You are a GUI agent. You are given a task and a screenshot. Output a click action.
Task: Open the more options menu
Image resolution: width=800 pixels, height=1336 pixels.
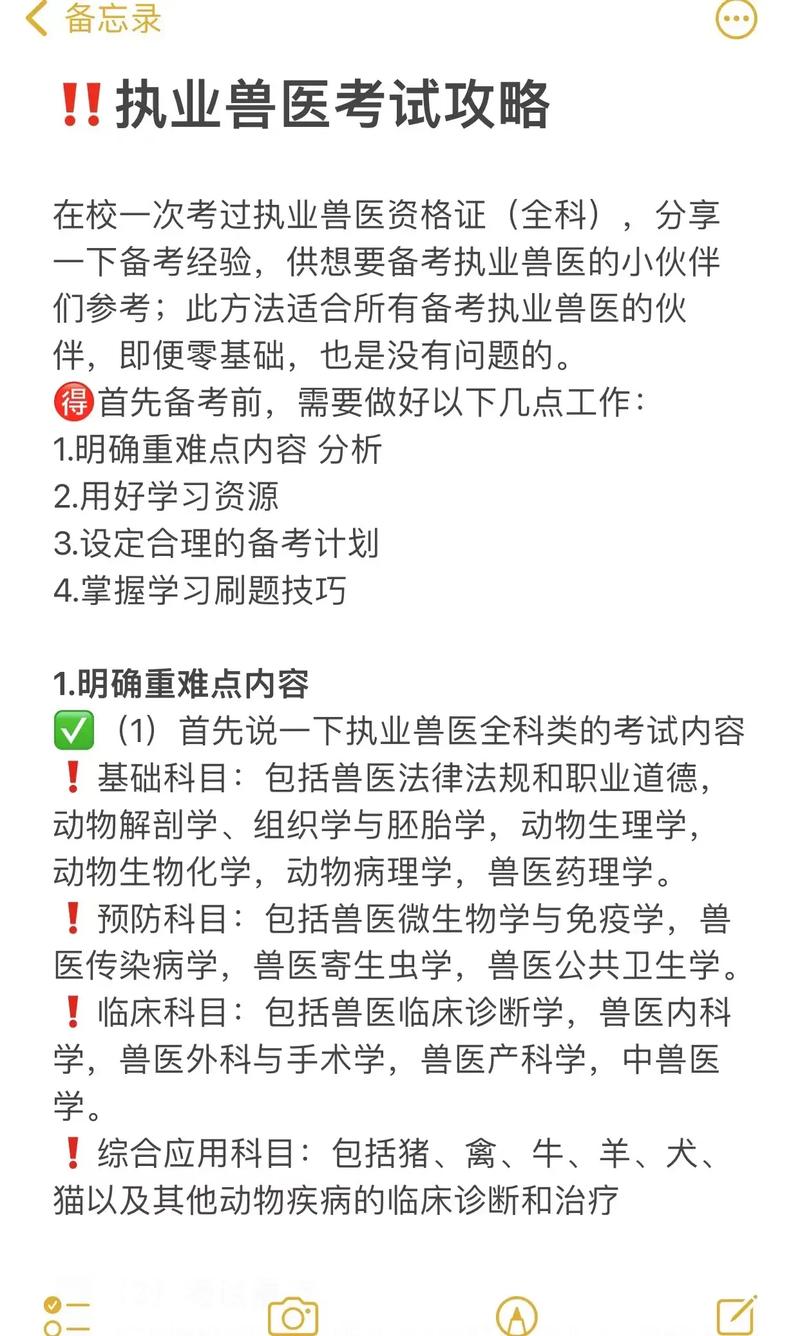737,19
